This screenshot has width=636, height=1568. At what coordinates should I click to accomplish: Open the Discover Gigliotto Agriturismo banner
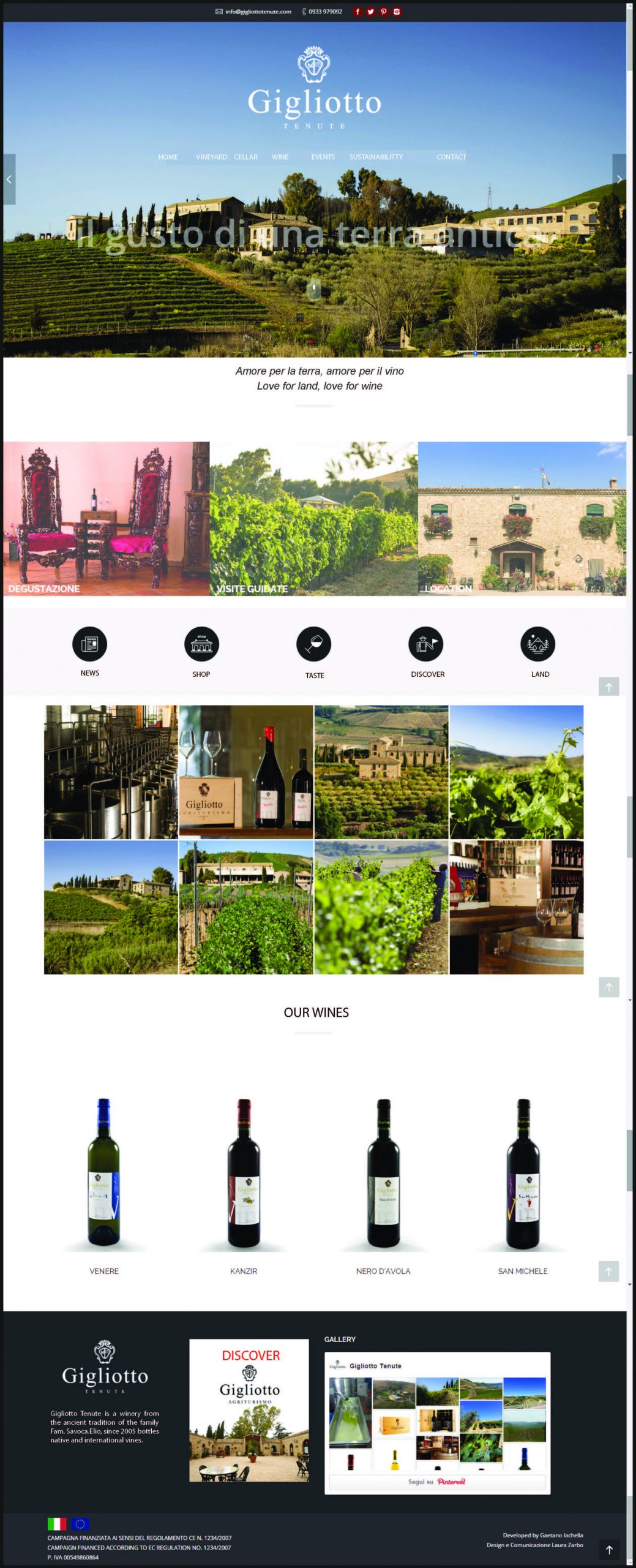[x=249, y=1410]
